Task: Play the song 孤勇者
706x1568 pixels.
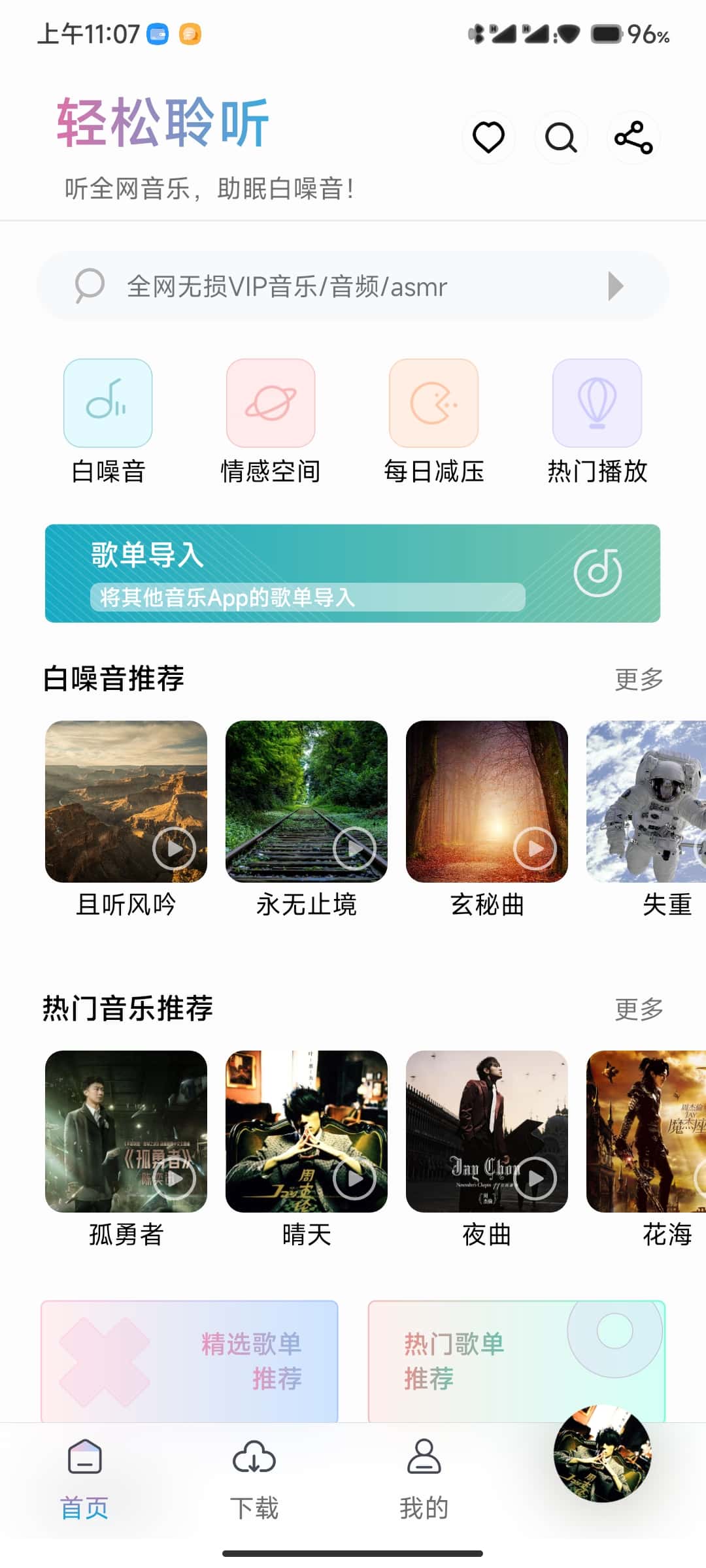Action: (x=126, y=1132)
